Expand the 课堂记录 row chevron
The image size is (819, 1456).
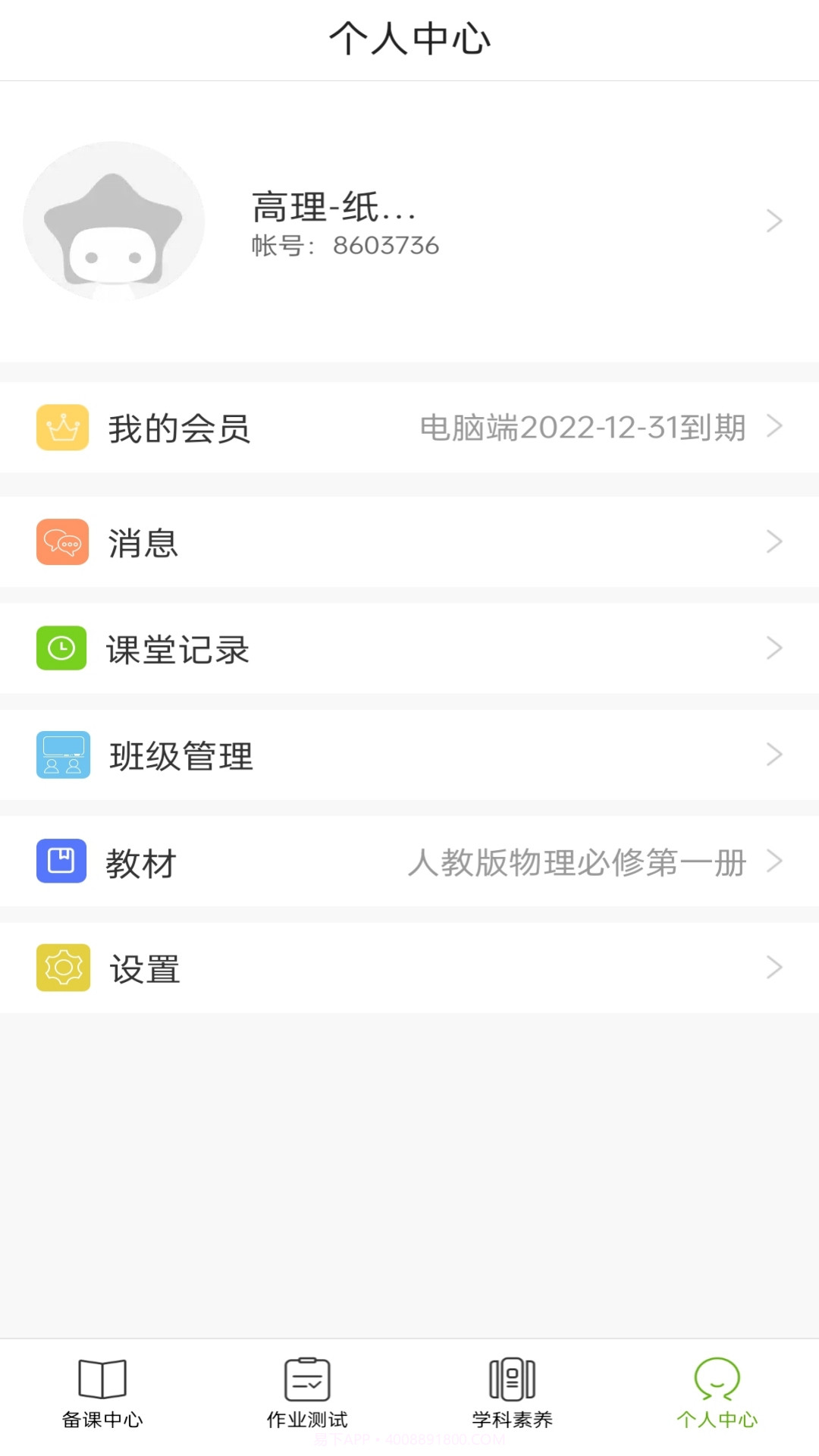773,648
